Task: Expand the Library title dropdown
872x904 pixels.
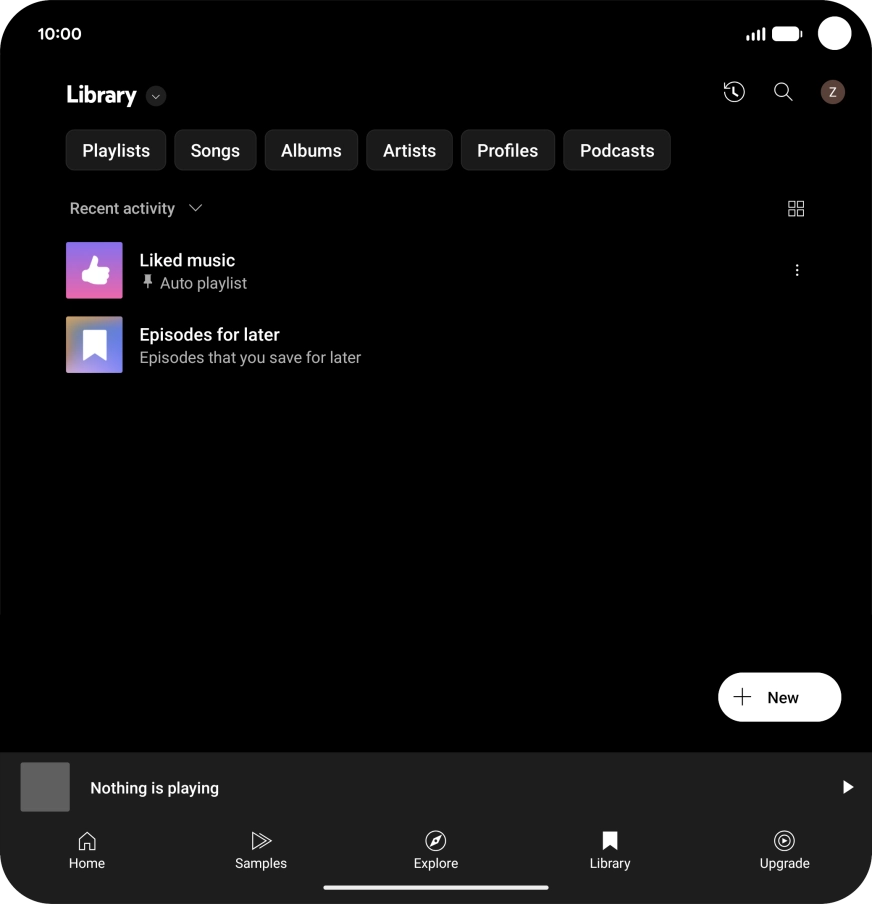Action: click(x=155, y=96)
